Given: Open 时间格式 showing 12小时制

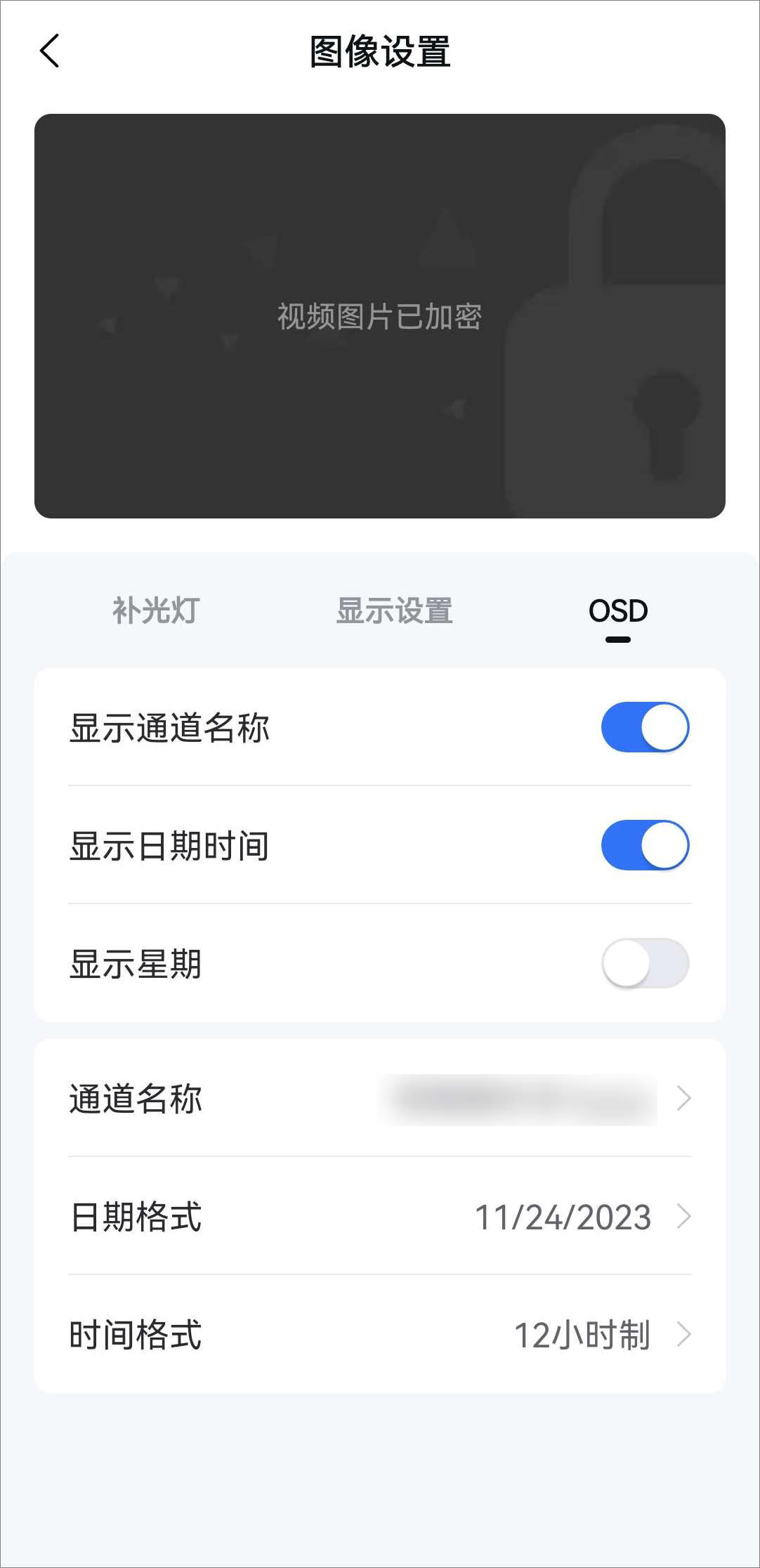Looking at the screenshot, I should point(380,1334).
